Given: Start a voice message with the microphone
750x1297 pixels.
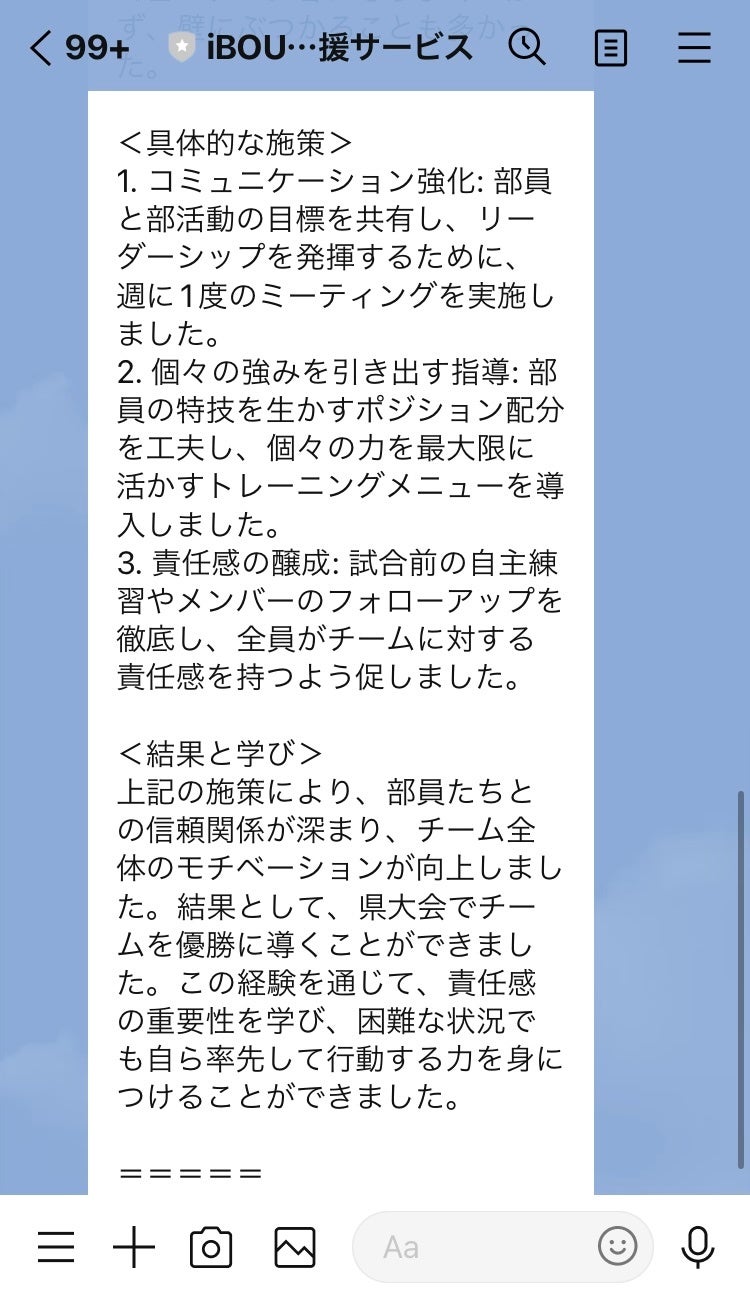Looking at the screenshot, I should click(x=697, y=1247).
